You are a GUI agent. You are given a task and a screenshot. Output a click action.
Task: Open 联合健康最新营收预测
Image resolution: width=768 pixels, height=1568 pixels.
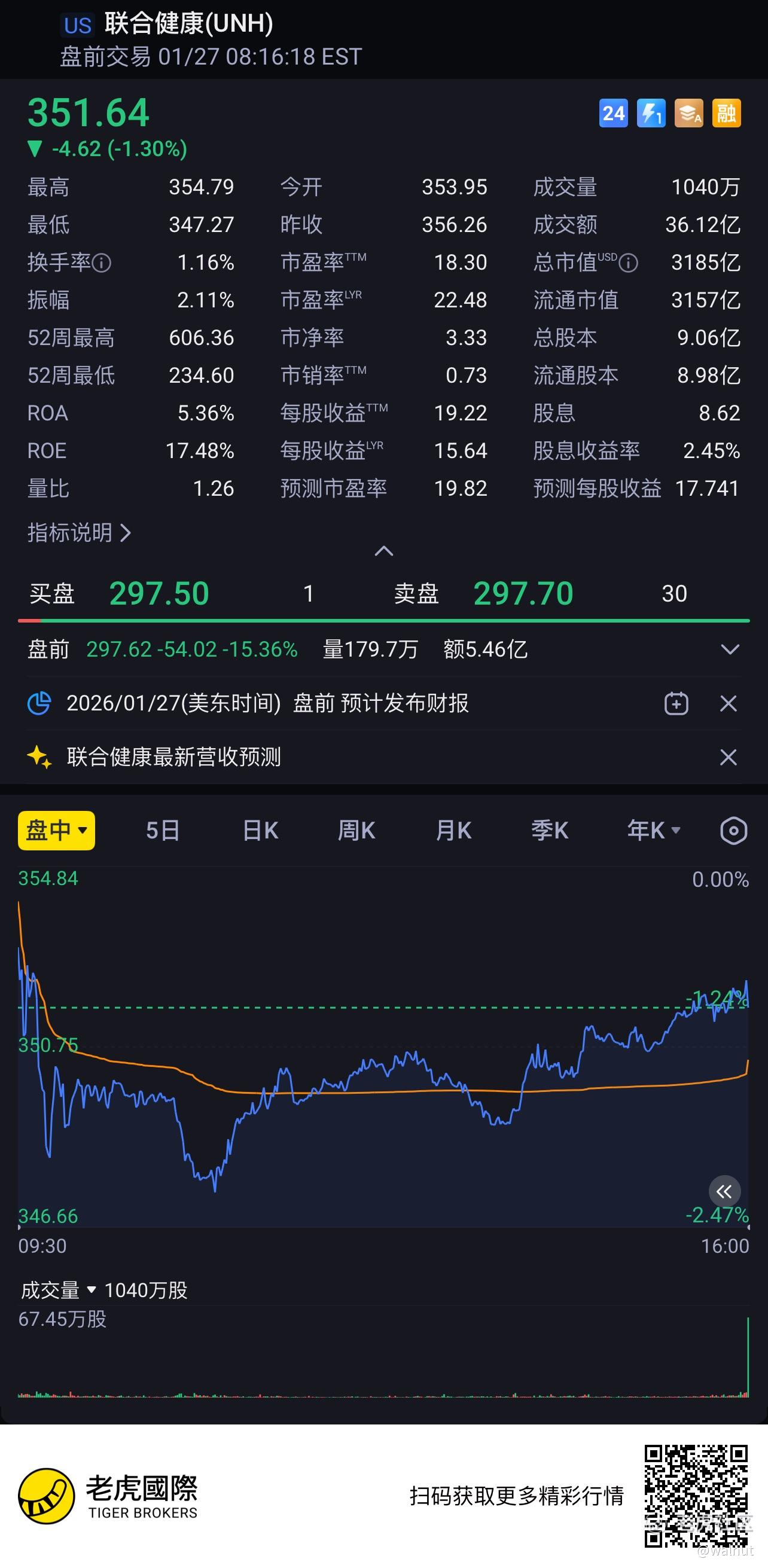[173, 757]
